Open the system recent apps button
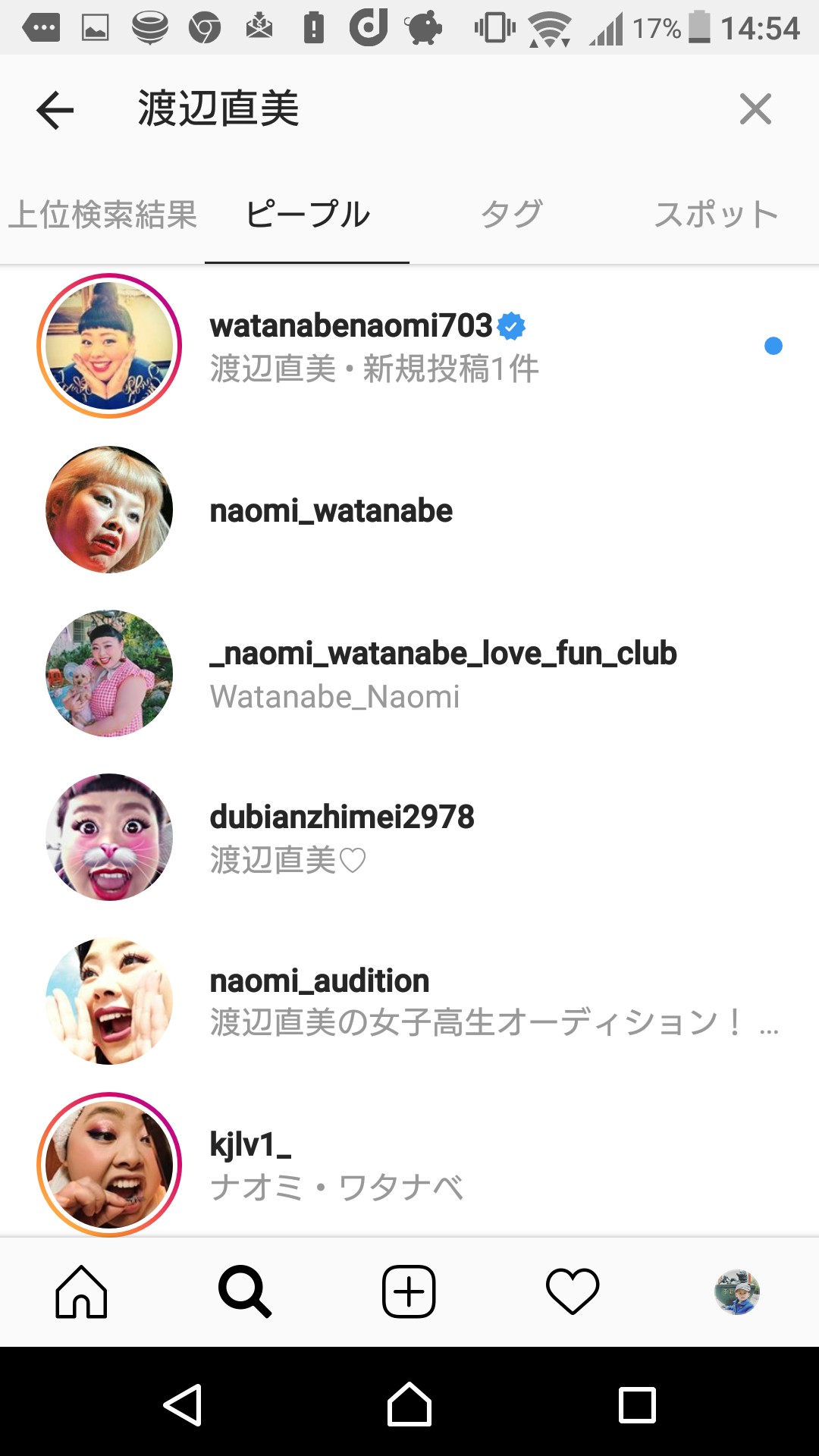Image resolution: width=819 pixels, height=1456 pixels. coord(637,1404)
